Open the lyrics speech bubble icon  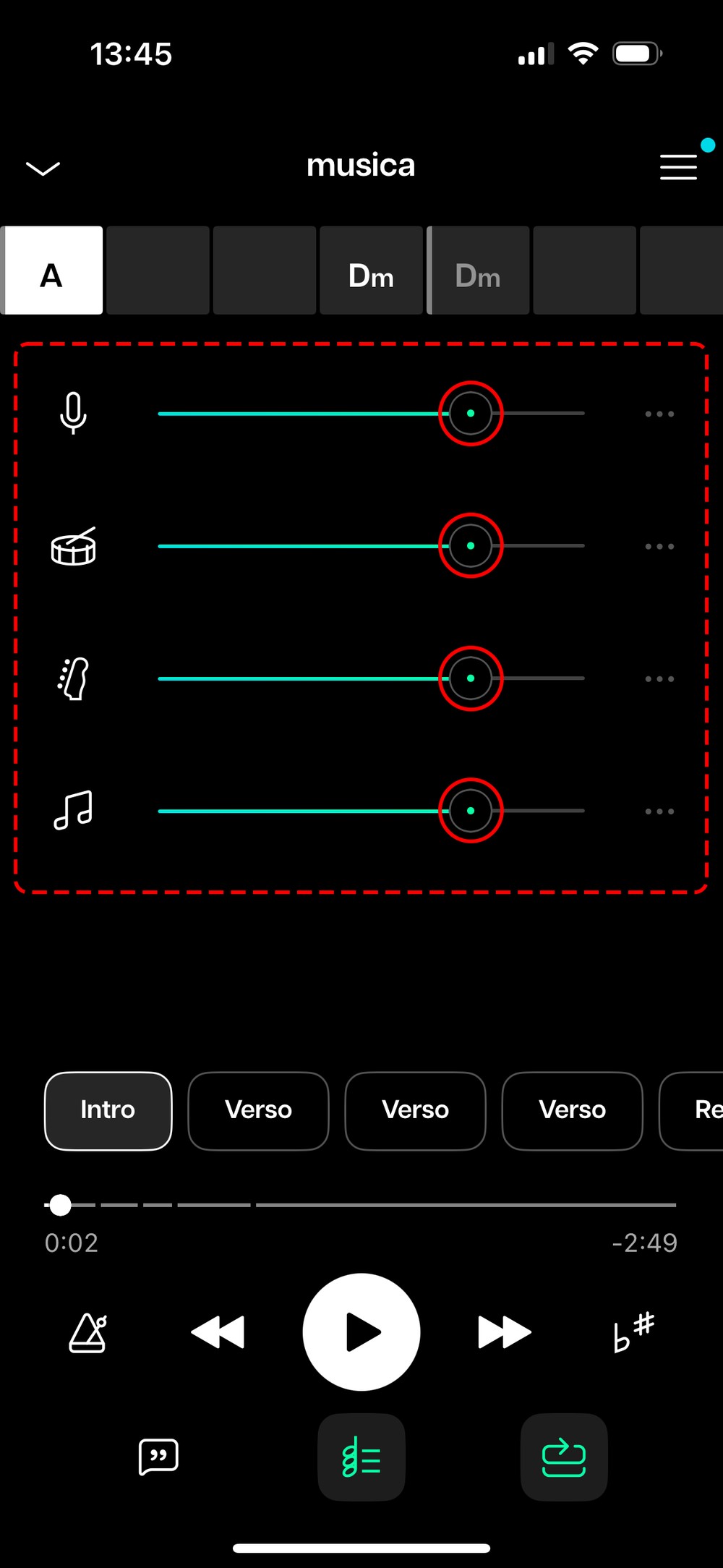pyautogui.click(x=158, y=1457)
